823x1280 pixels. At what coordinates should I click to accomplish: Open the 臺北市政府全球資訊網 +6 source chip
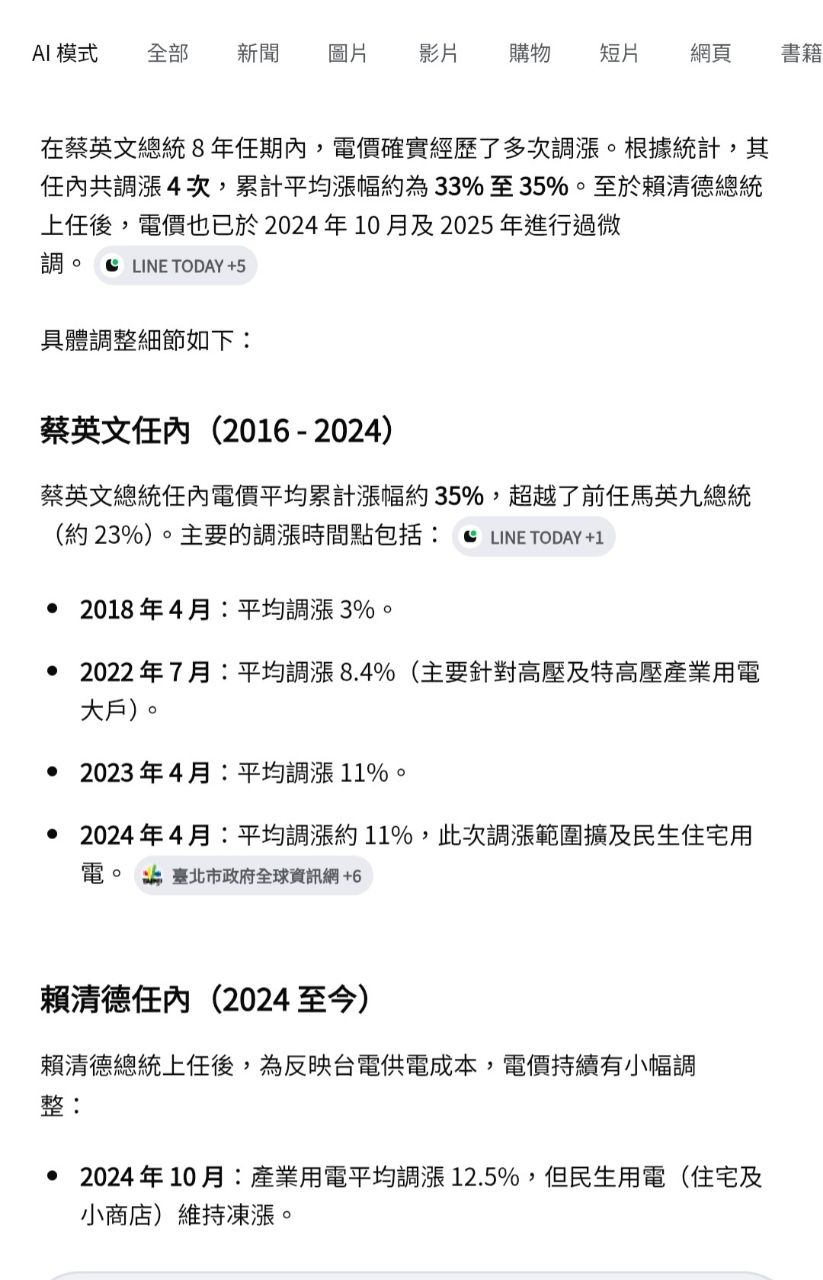[254, 876]
